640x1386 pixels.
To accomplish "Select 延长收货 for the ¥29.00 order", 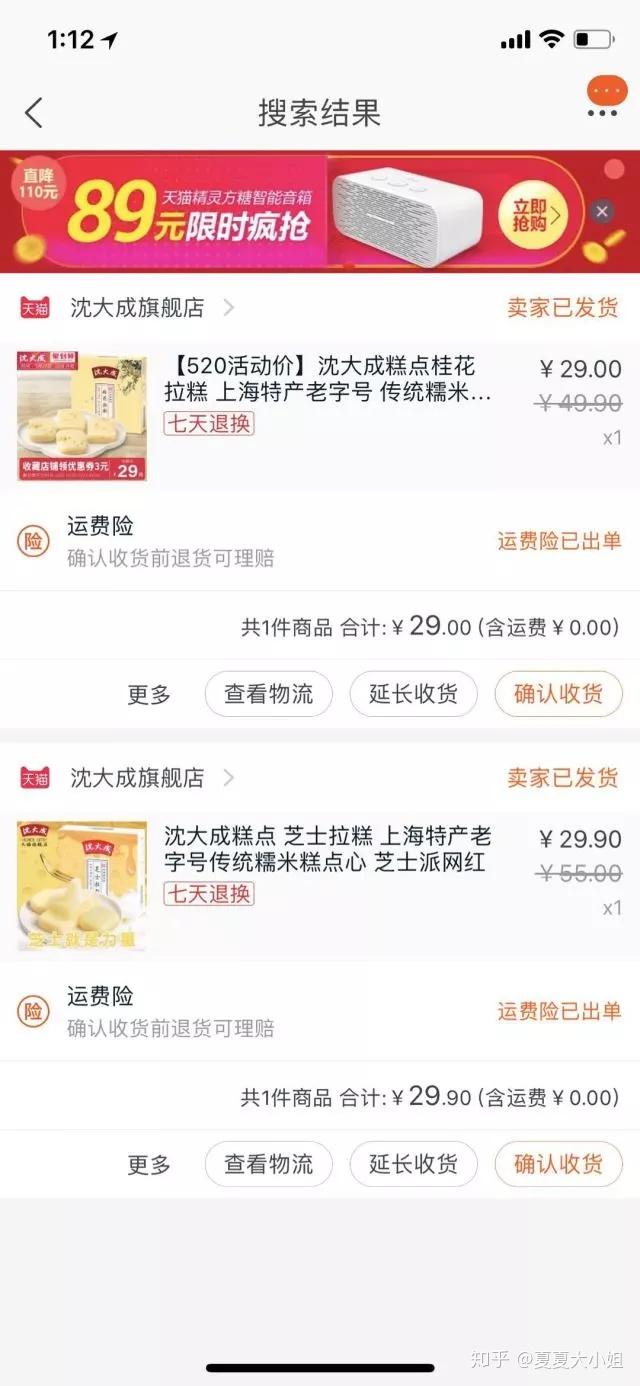I will click(x=413, y=694).
